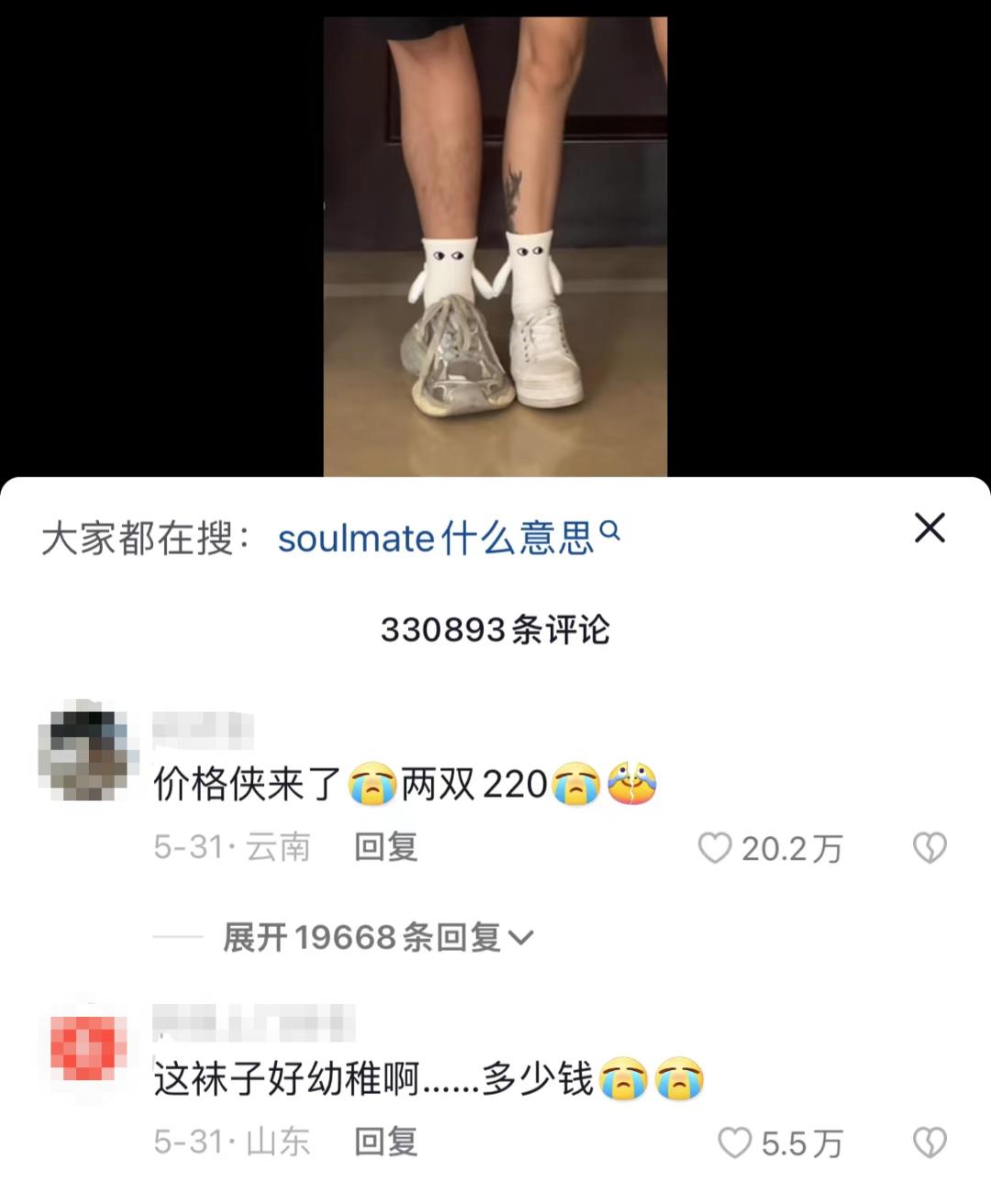This screenshot has width=991, height=1204.
Task: Close the comments panel
Action: pyautogui.click(x=930, y=528)
